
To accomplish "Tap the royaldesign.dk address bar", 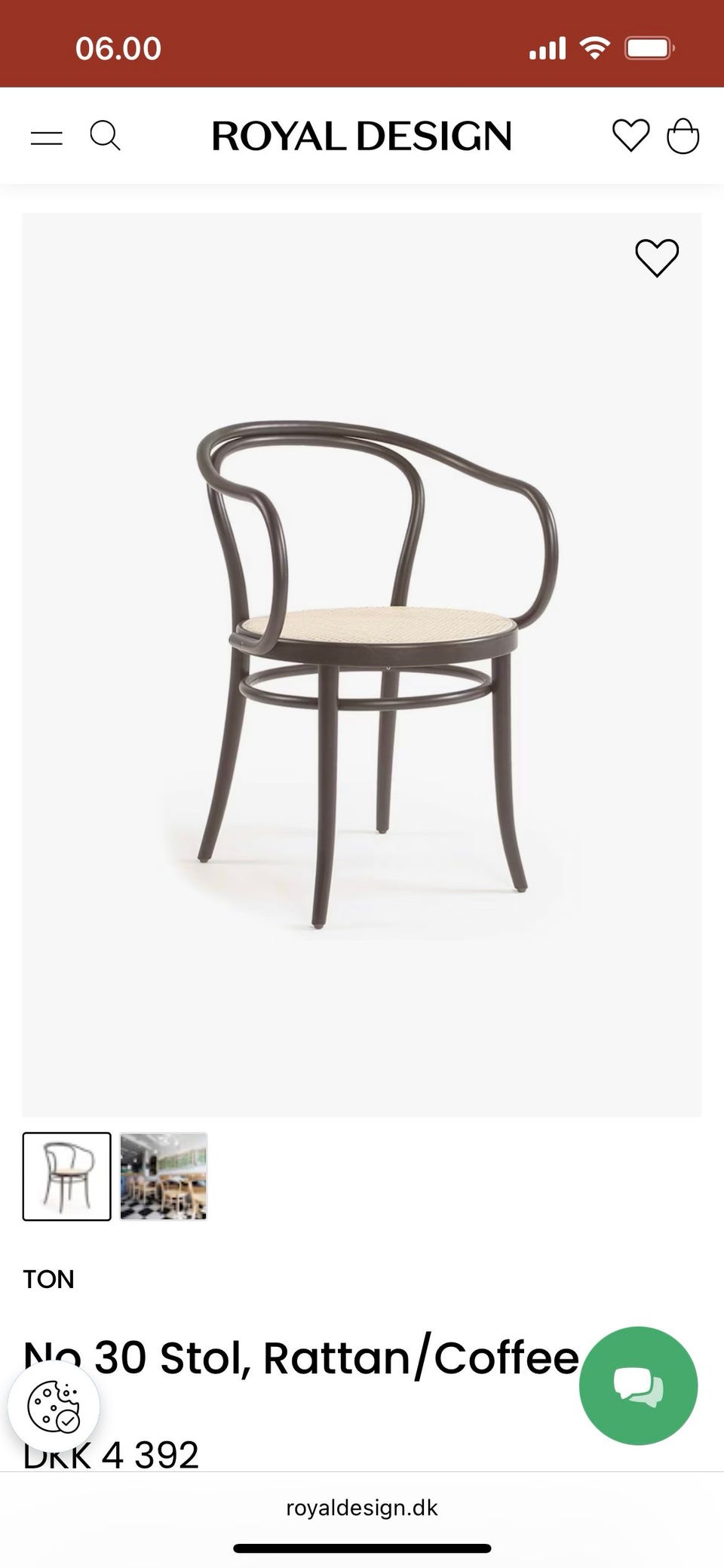I will click(361, 1508).
